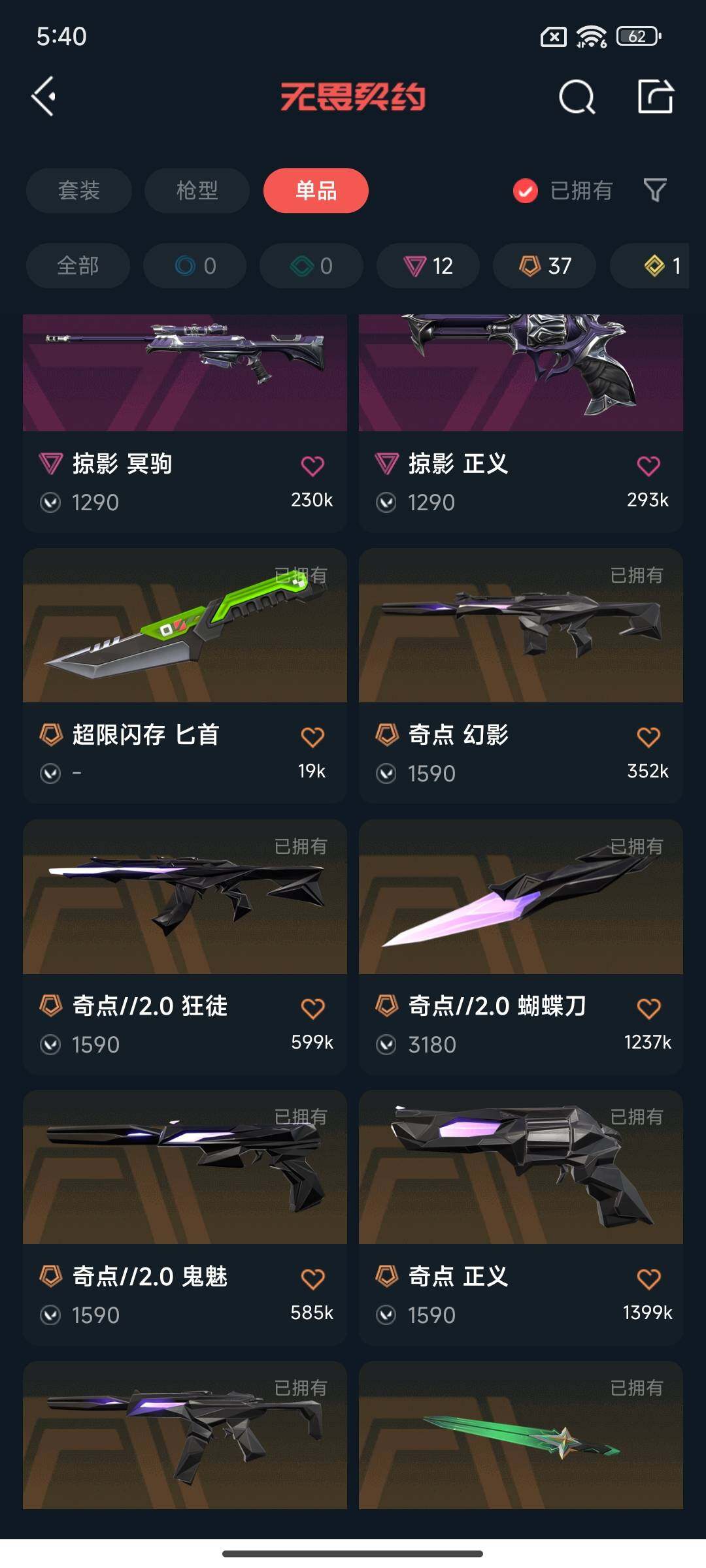Switch to the 枪型 tab
This screenshot has height=1568, width=706.
click(x=197, y=191)
